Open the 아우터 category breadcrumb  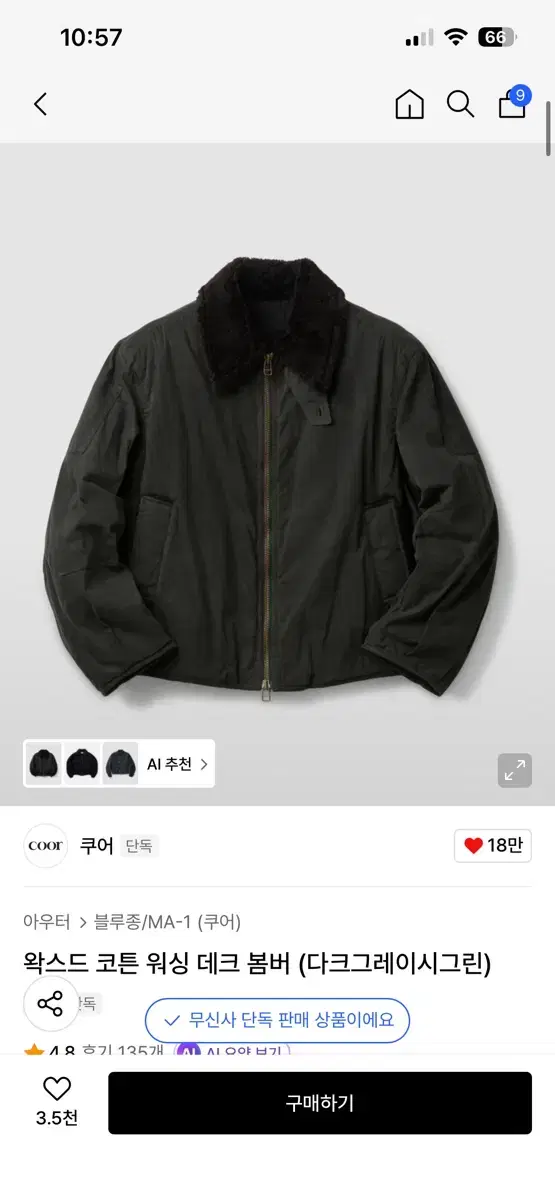click(x=47, y=922)
